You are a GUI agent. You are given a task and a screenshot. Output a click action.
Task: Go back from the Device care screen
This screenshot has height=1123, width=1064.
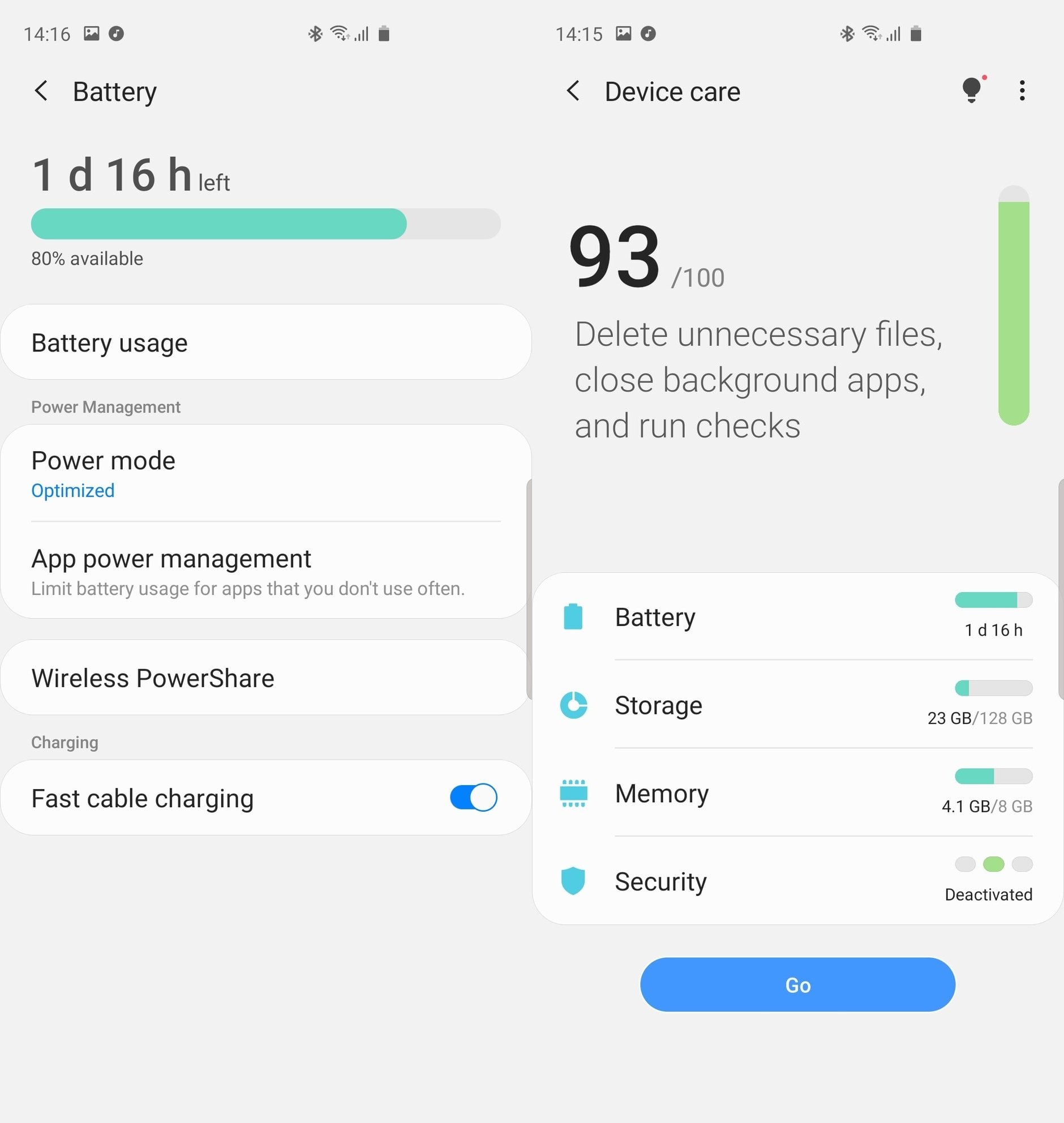(573, 91)
